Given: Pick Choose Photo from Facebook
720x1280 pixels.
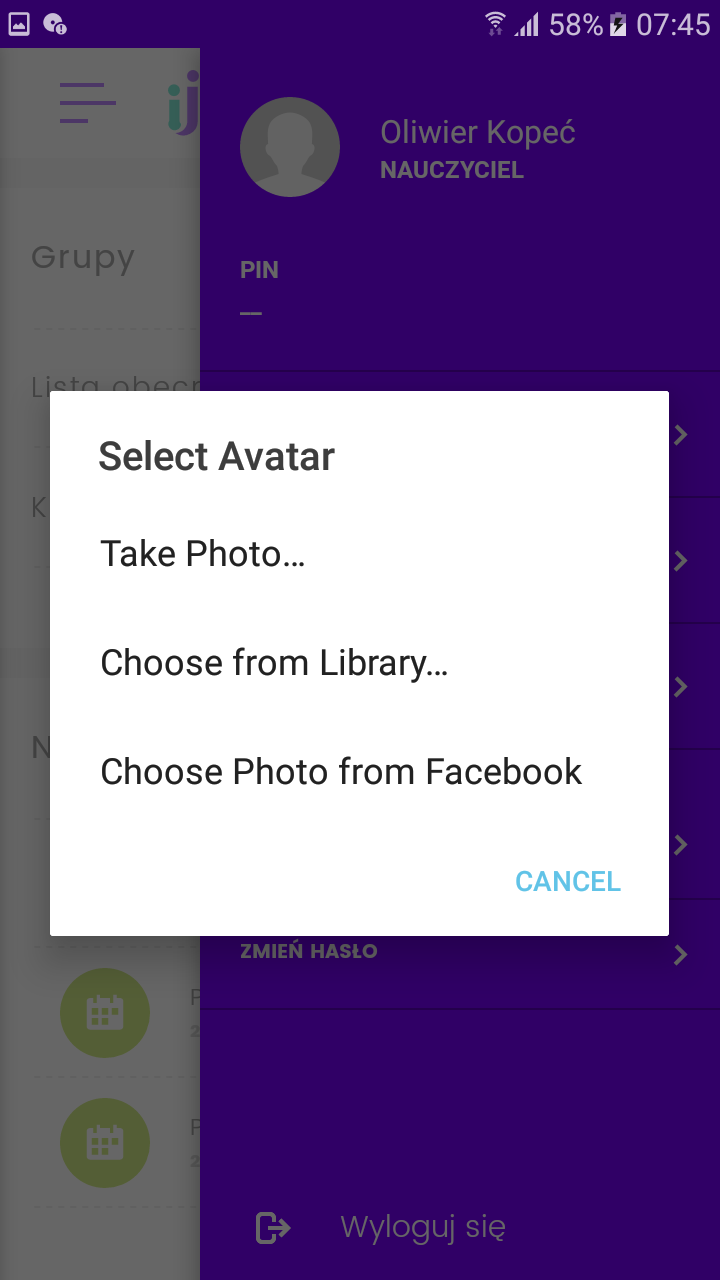Looking at the screenshot, I should (x=341, y=772).
